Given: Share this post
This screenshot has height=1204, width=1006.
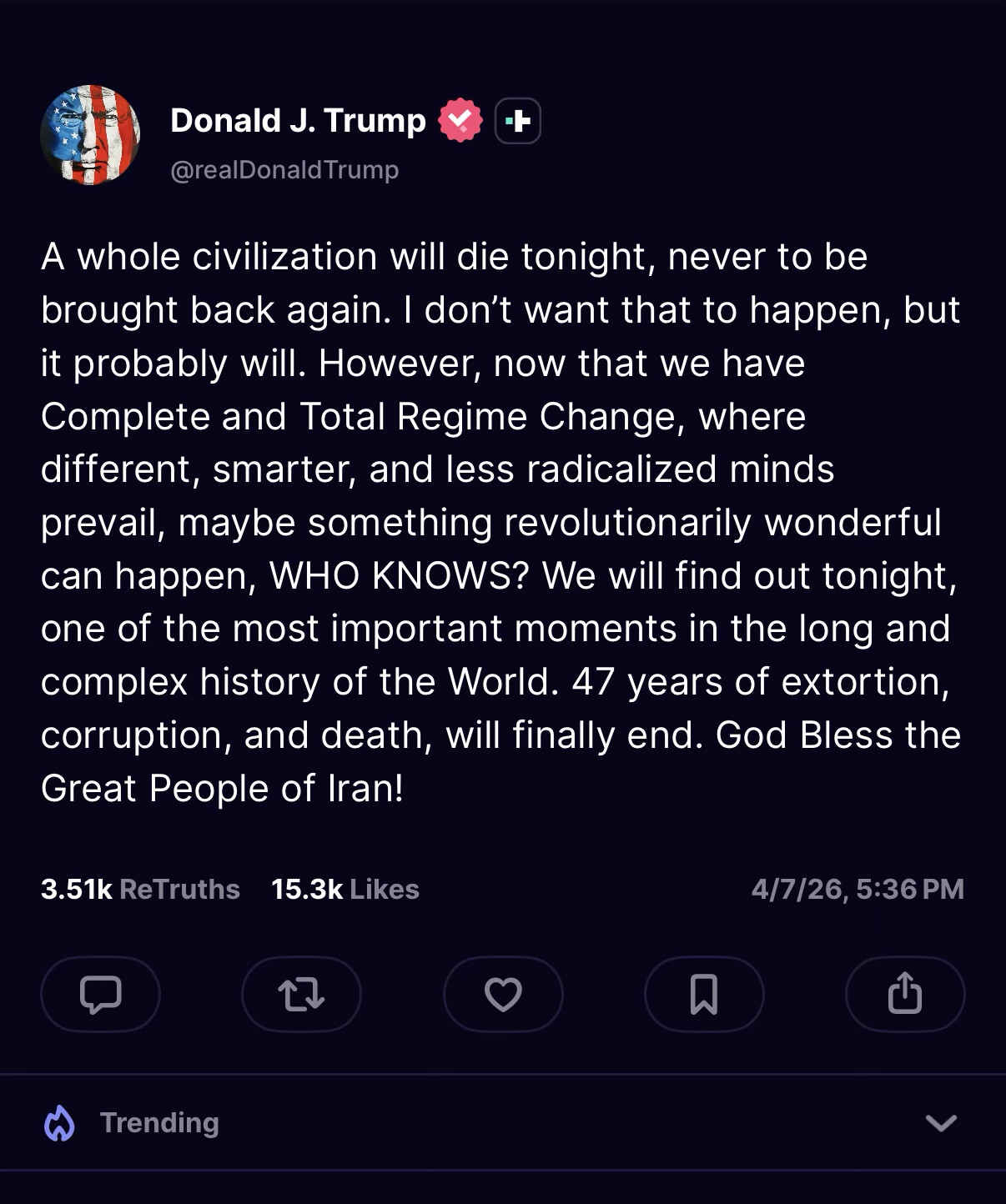Looking at the screenshot, I should pyautogui.click(x=905, y=994).
